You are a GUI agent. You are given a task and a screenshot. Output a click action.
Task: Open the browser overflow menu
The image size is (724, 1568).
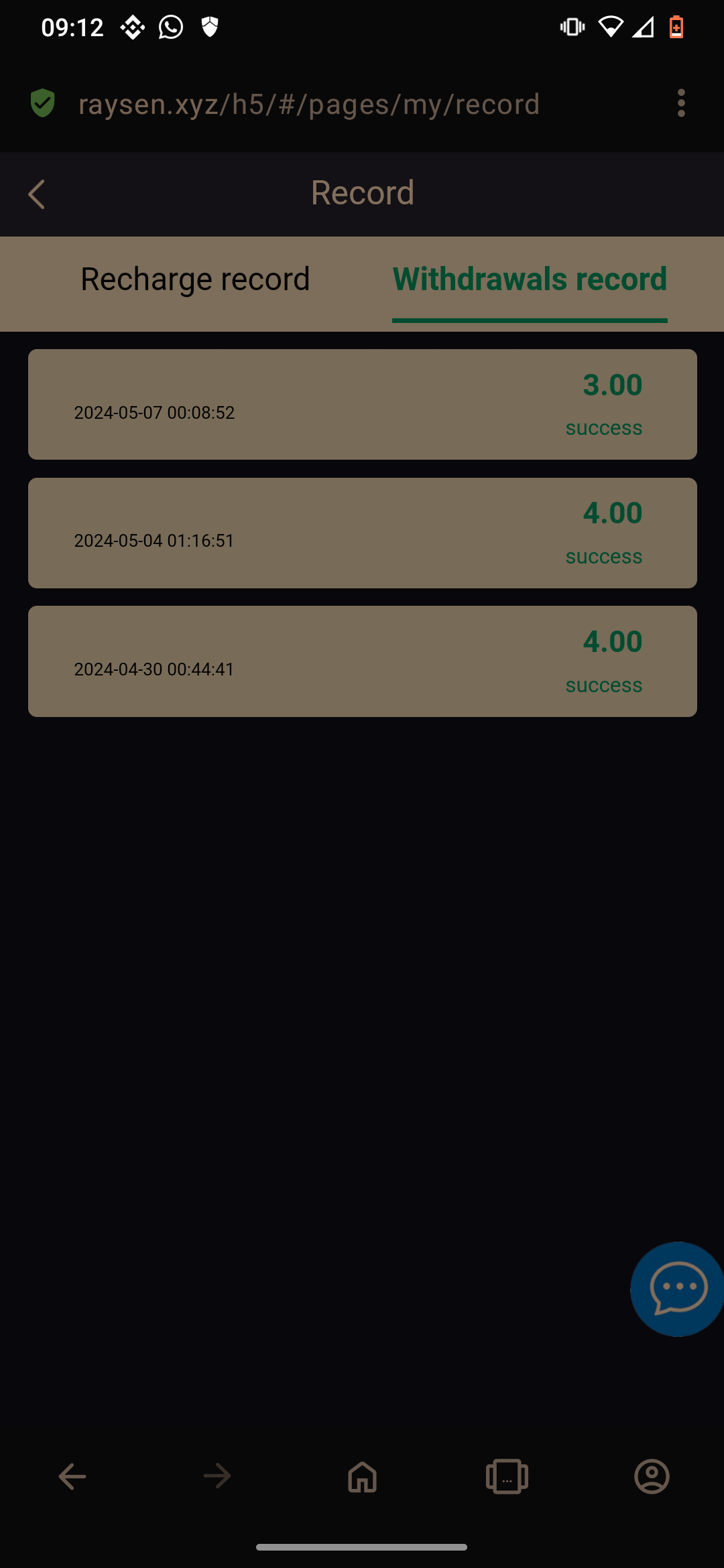681,103
